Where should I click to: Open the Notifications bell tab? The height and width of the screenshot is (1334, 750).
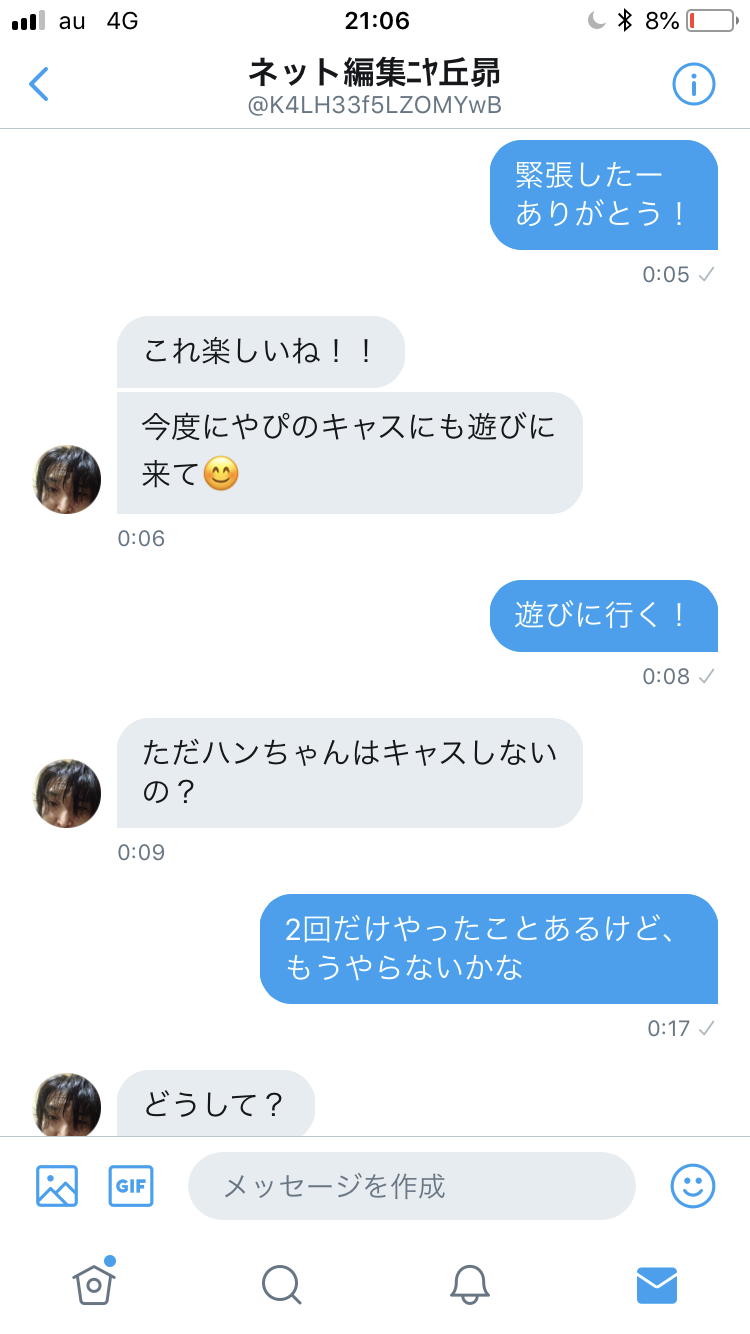[469, 1284]
